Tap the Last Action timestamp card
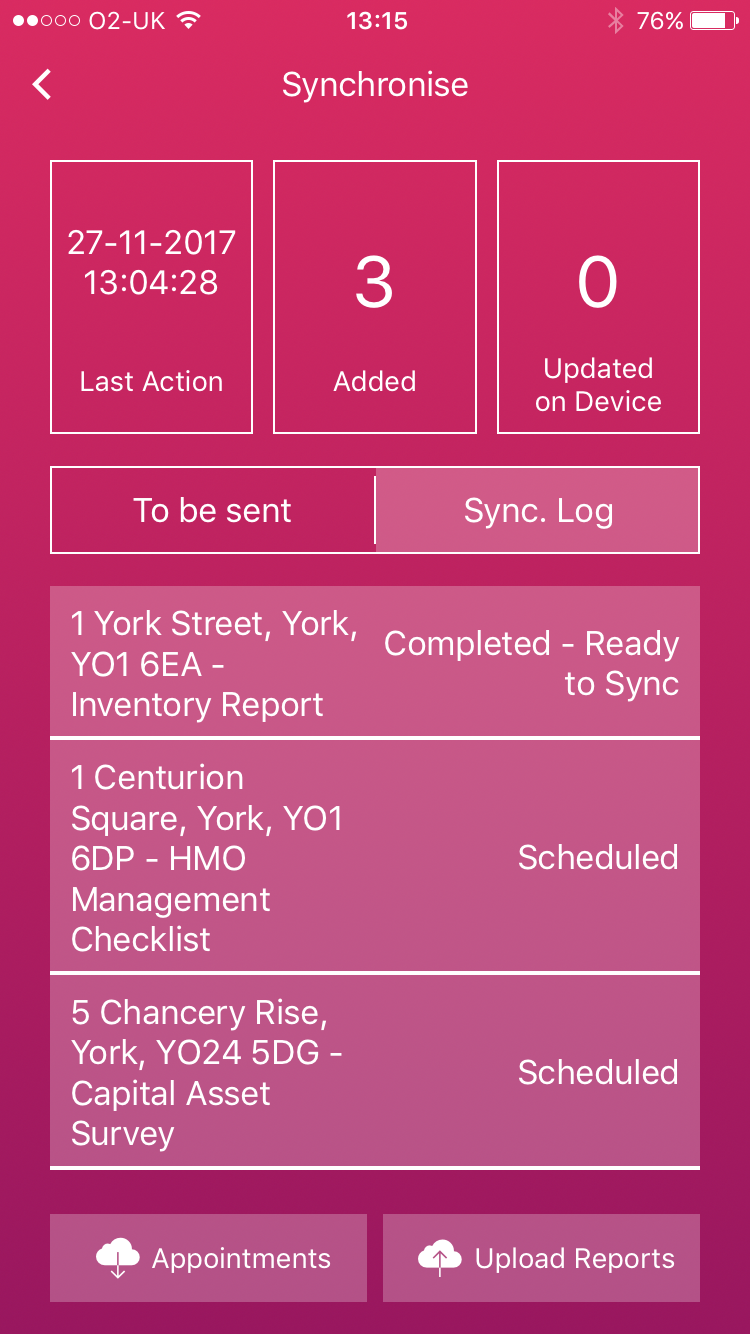The width and height of the screenshot is (750, 1334). [151, 296]
